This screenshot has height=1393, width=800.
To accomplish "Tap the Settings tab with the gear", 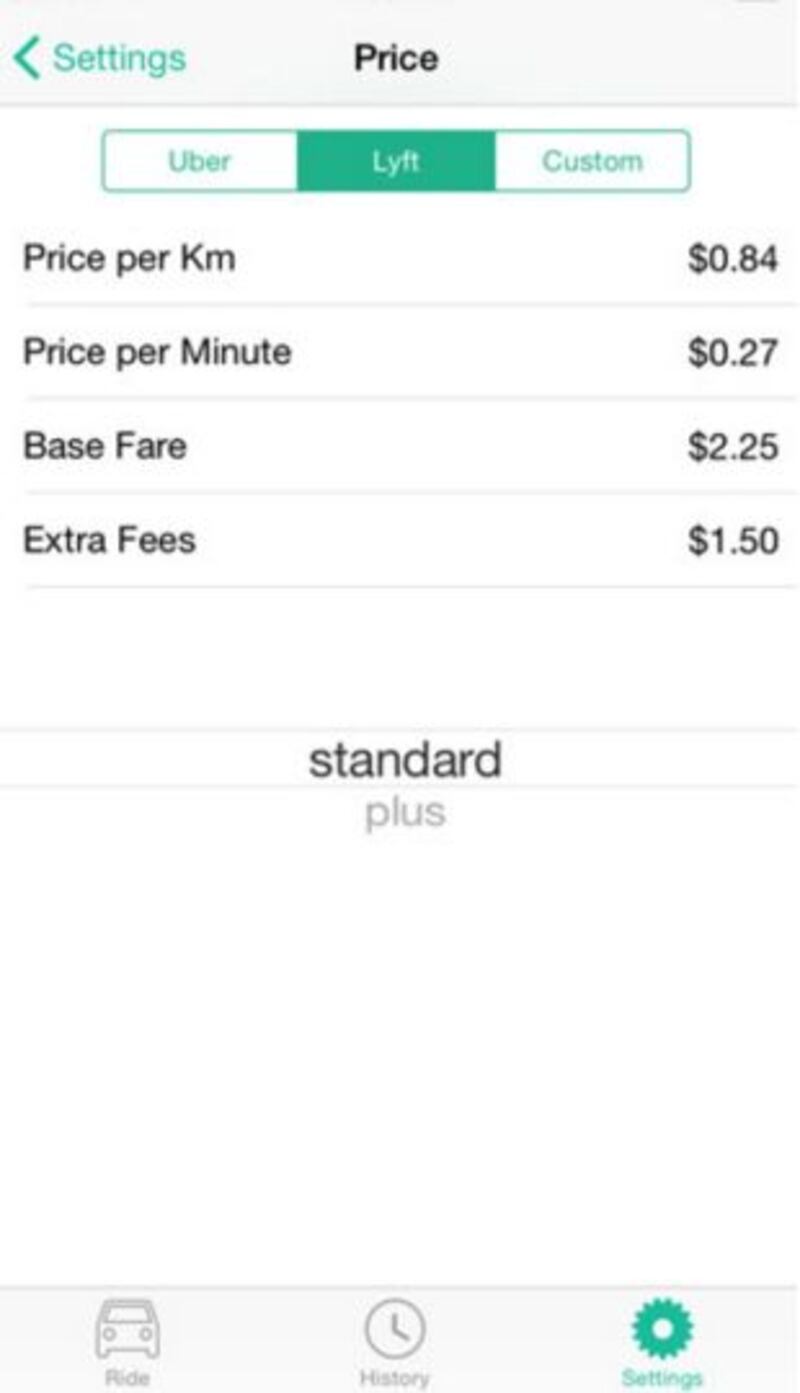I will (x=662, y=1342).
